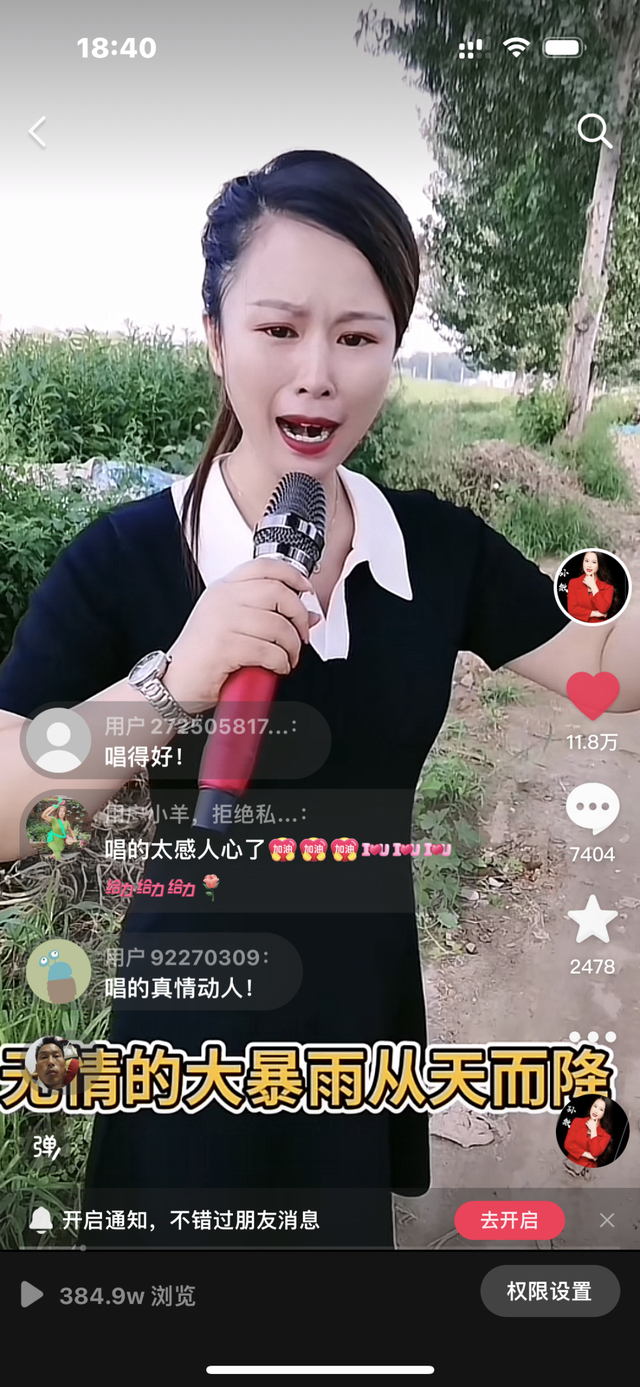Open the comment 唱的太感人心了
The width and height of the screenshot is (640, 1387).
[220, 850]
